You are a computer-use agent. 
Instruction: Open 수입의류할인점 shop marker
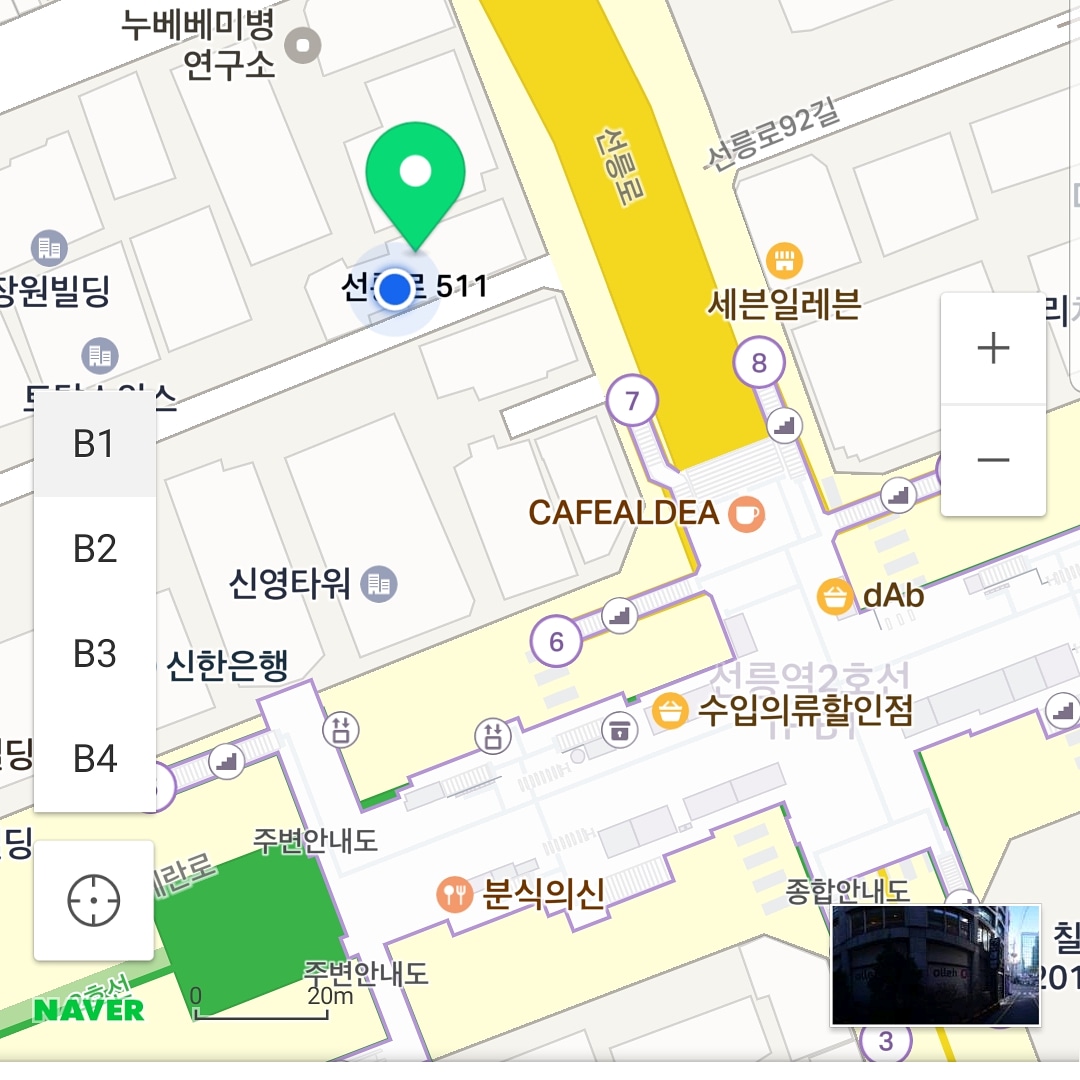tap(671, 711)
